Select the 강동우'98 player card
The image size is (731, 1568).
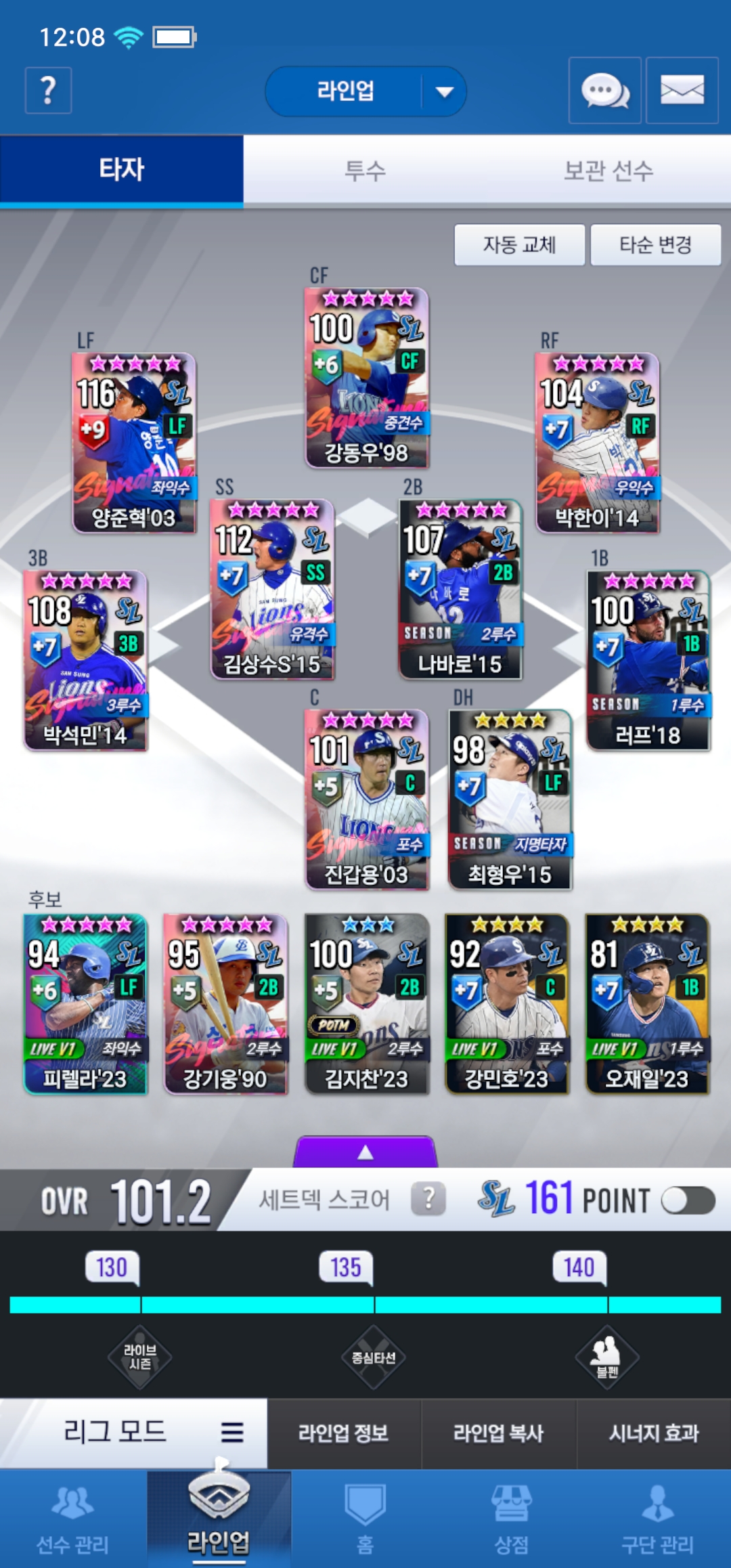(366, 378)
